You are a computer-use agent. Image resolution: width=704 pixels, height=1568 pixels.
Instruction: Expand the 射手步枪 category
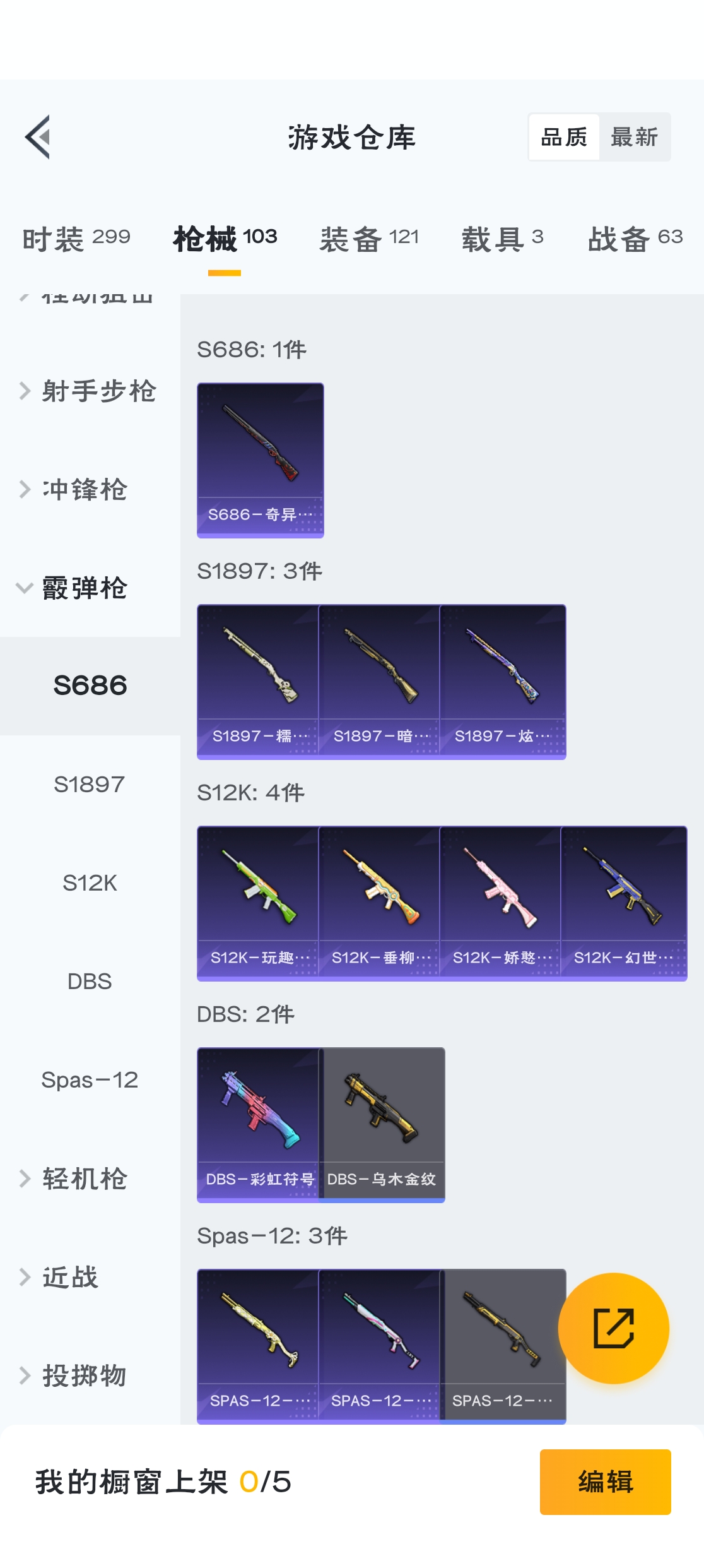(90, 391)
